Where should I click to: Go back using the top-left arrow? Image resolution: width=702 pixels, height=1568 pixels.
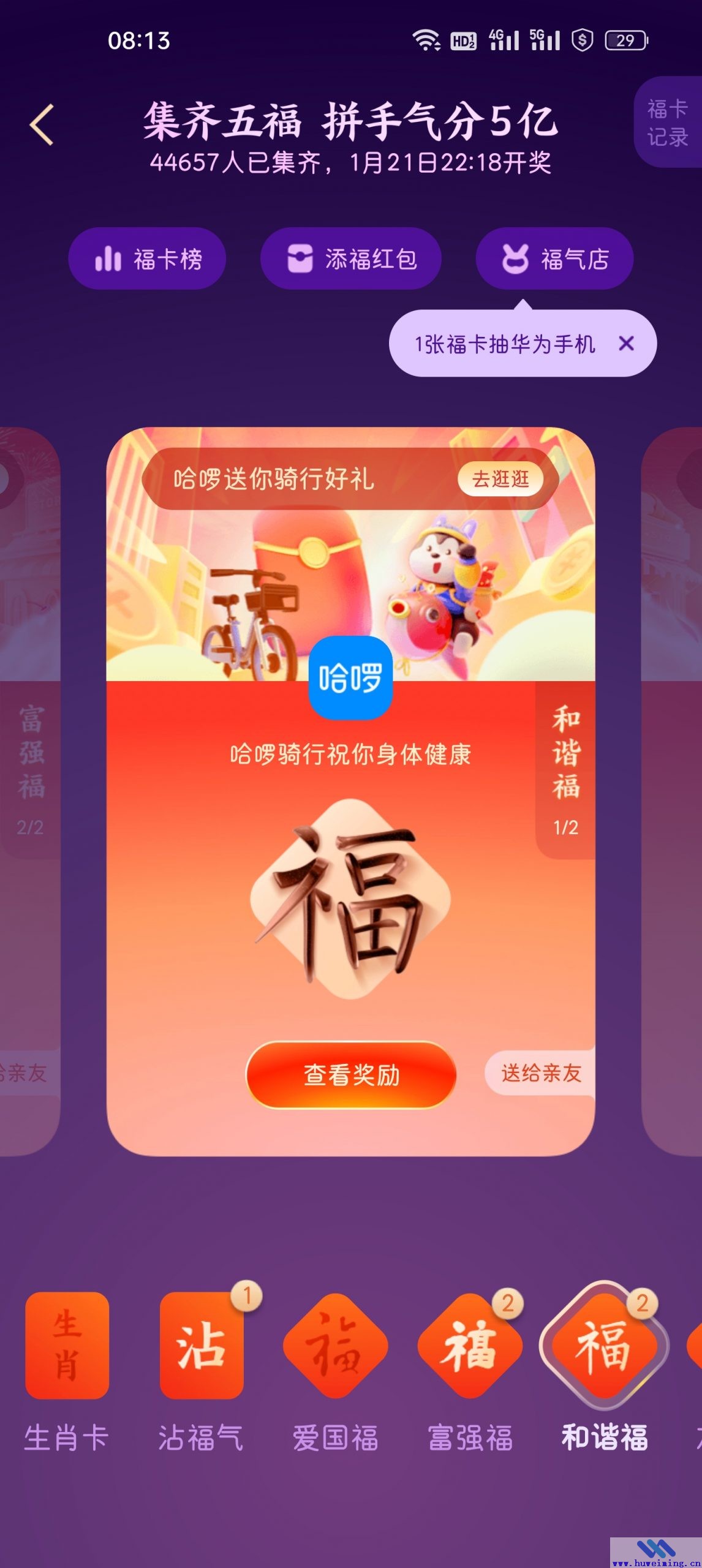(42, 125)
